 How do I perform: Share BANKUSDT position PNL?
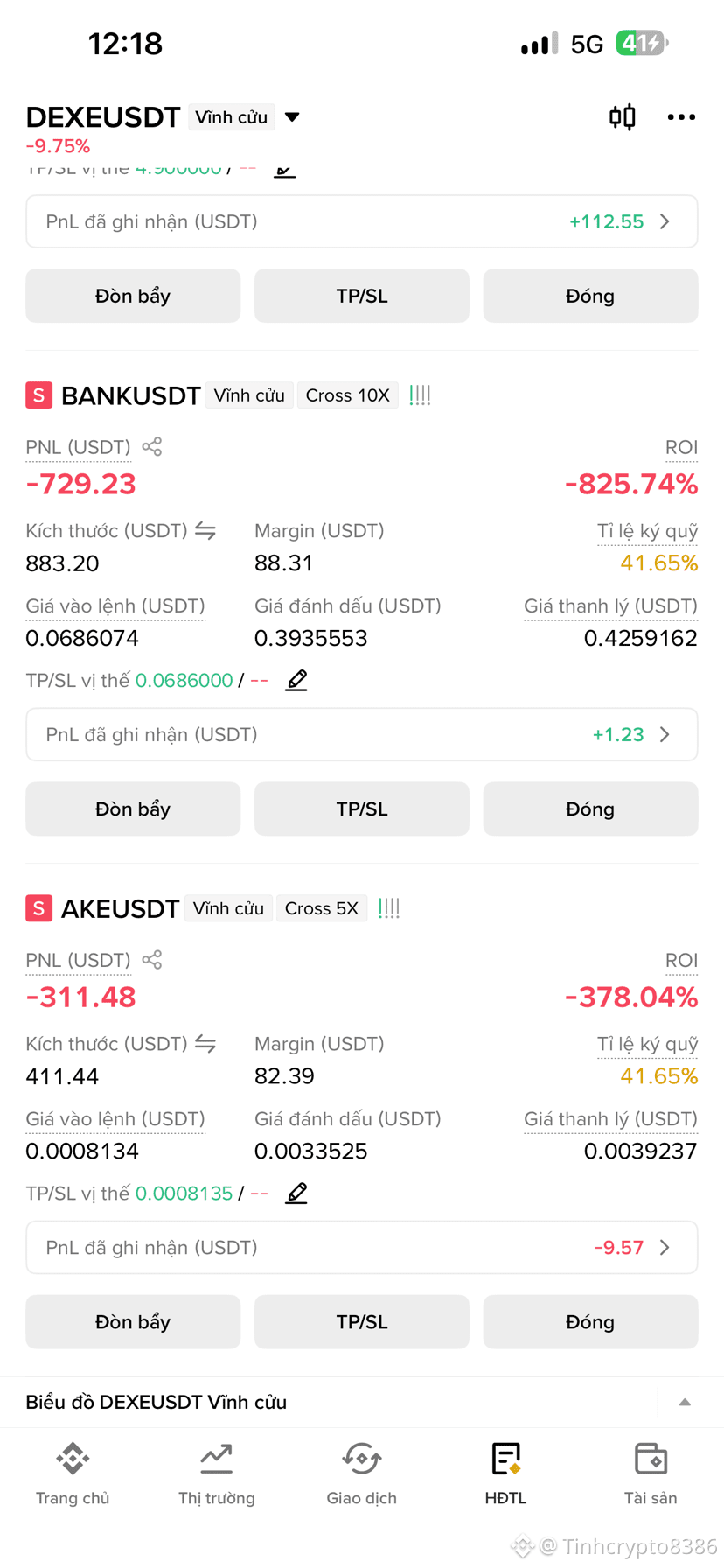tap(152, 447)
